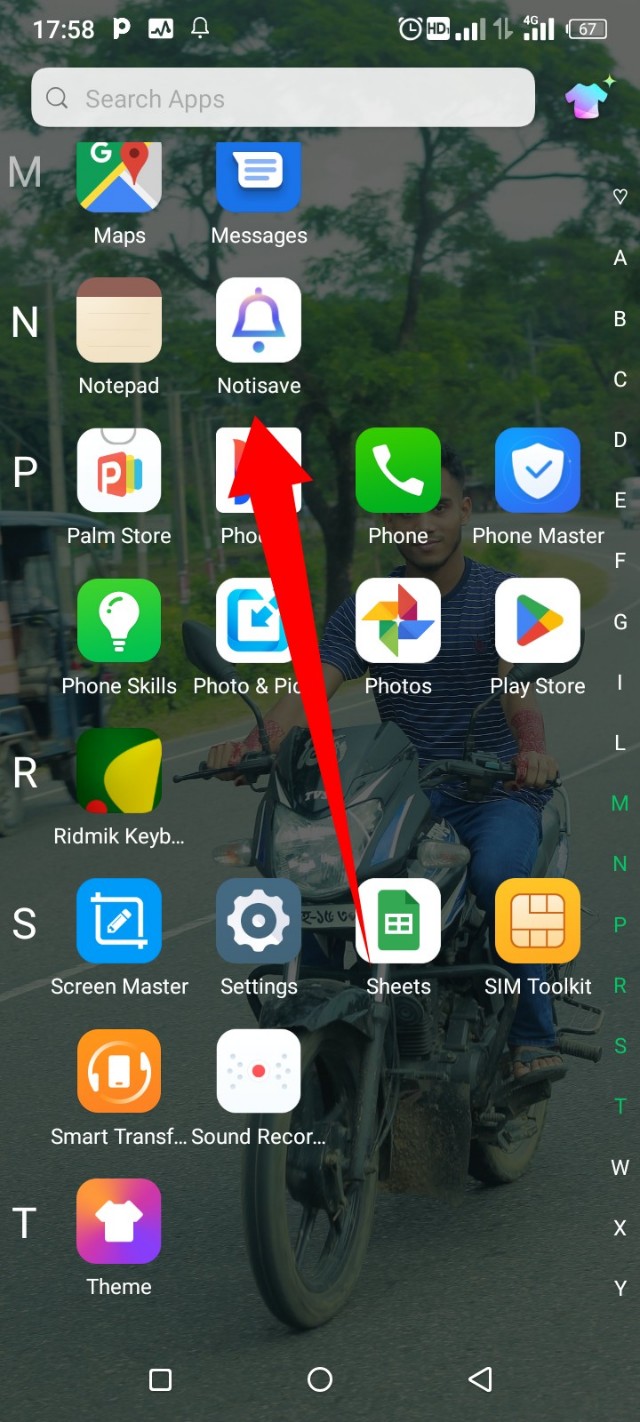The height and width of the screenshot is (1422, 640).
Task: Open the Play Store
Action: tap(538, 621)
